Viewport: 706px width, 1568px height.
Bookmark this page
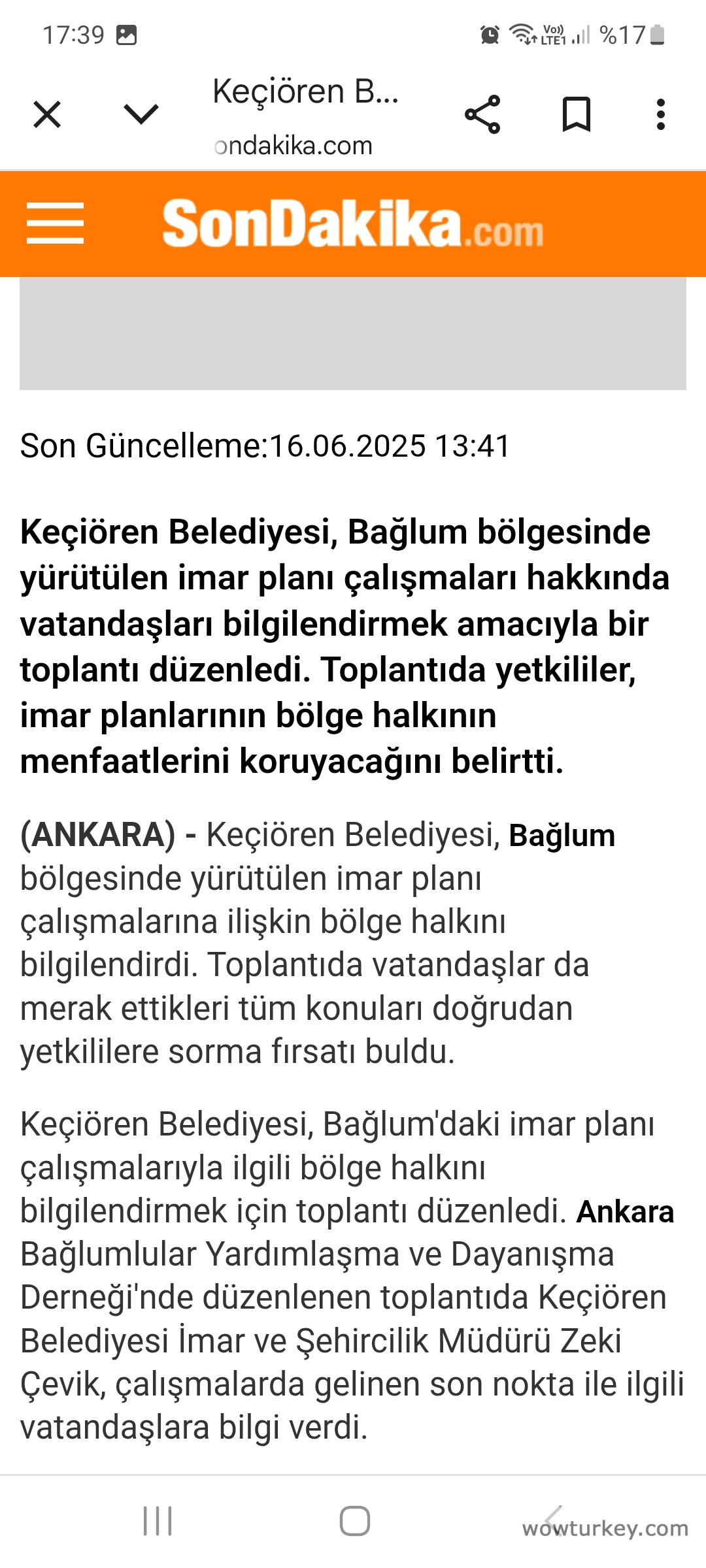577,115
